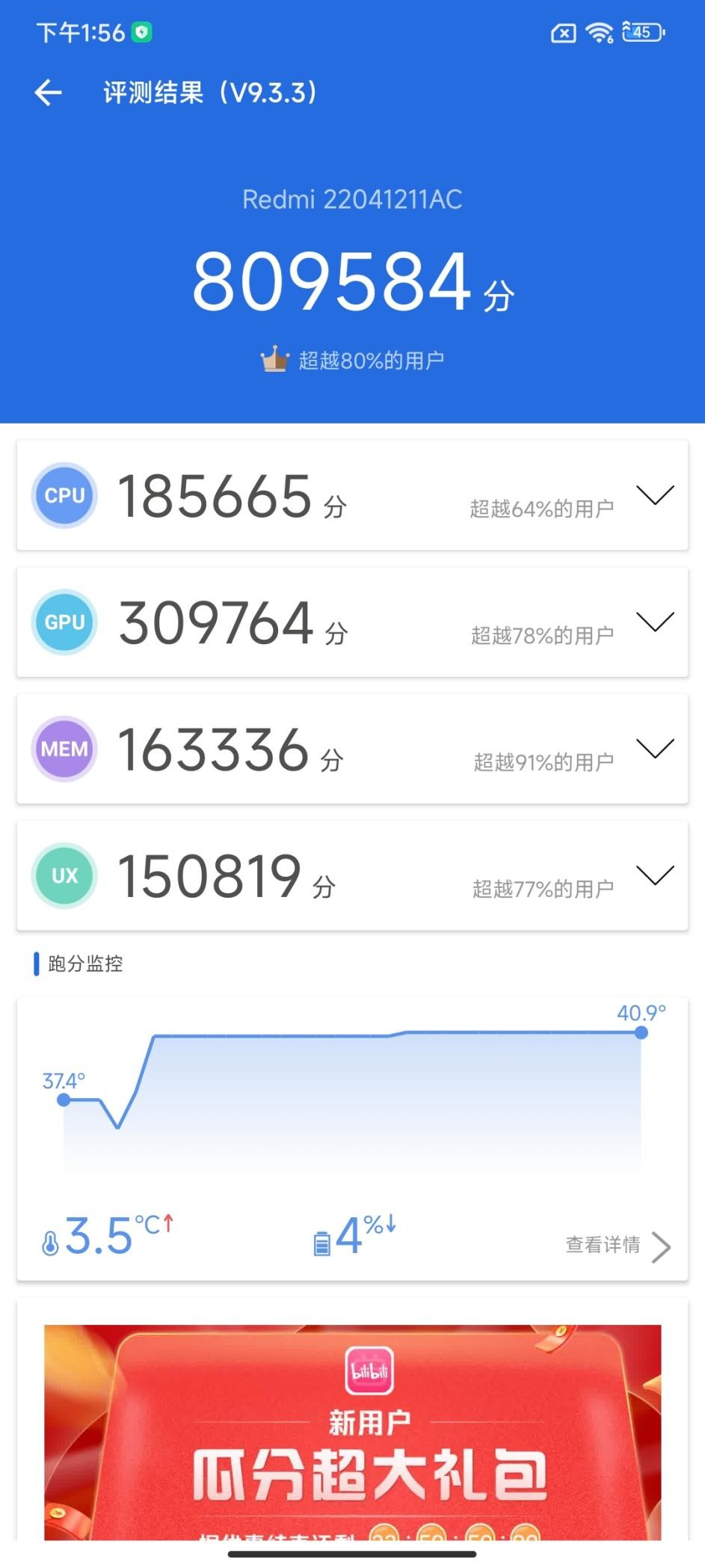Expand the UX score details
Viewport: 705px width, 1568px height.
[656, 876]
